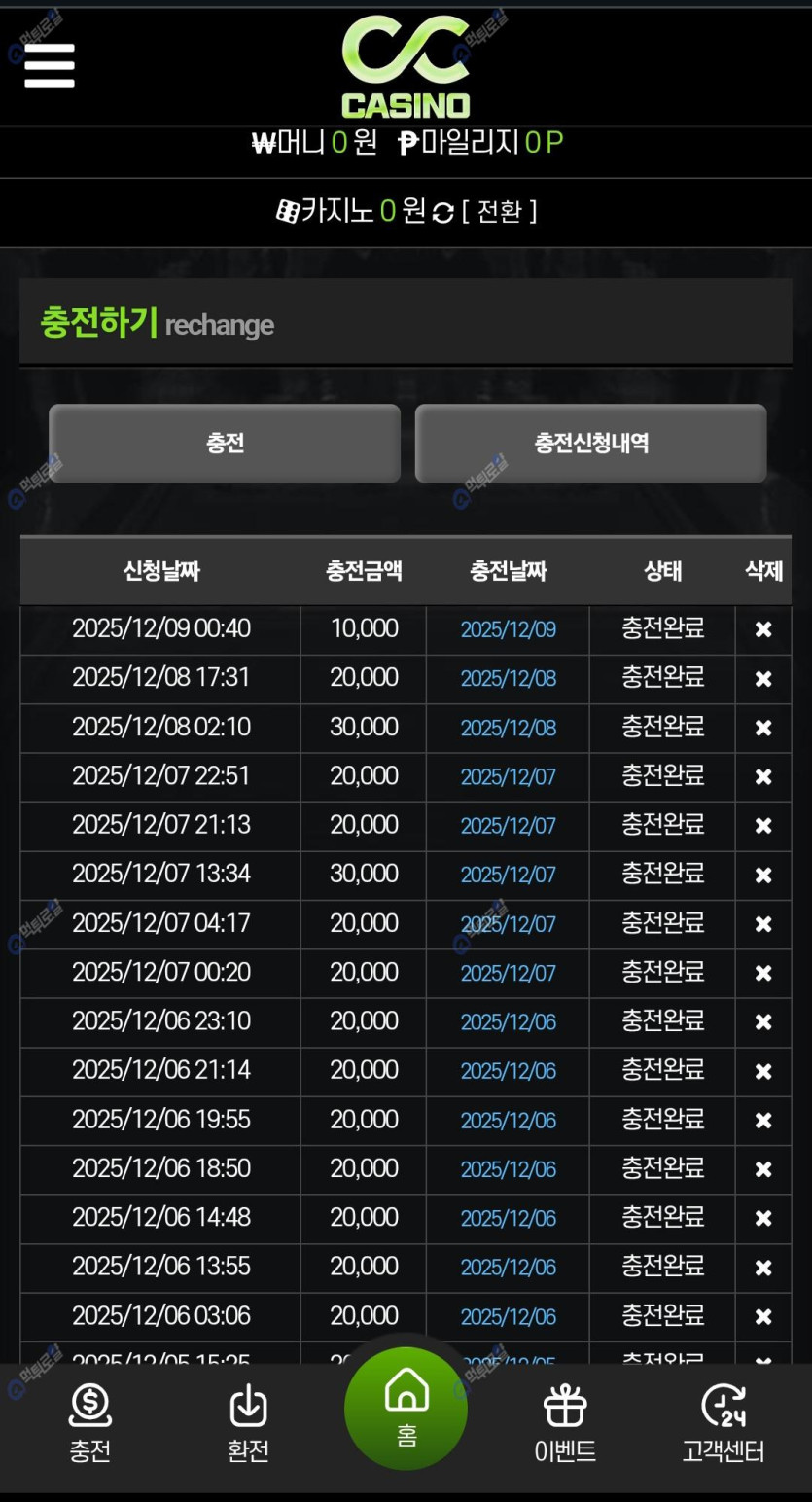The height and width of the screenshot is (1502, 812).
Task: Tap the 전환 link next to casino balance
Action: click(500, 211)
